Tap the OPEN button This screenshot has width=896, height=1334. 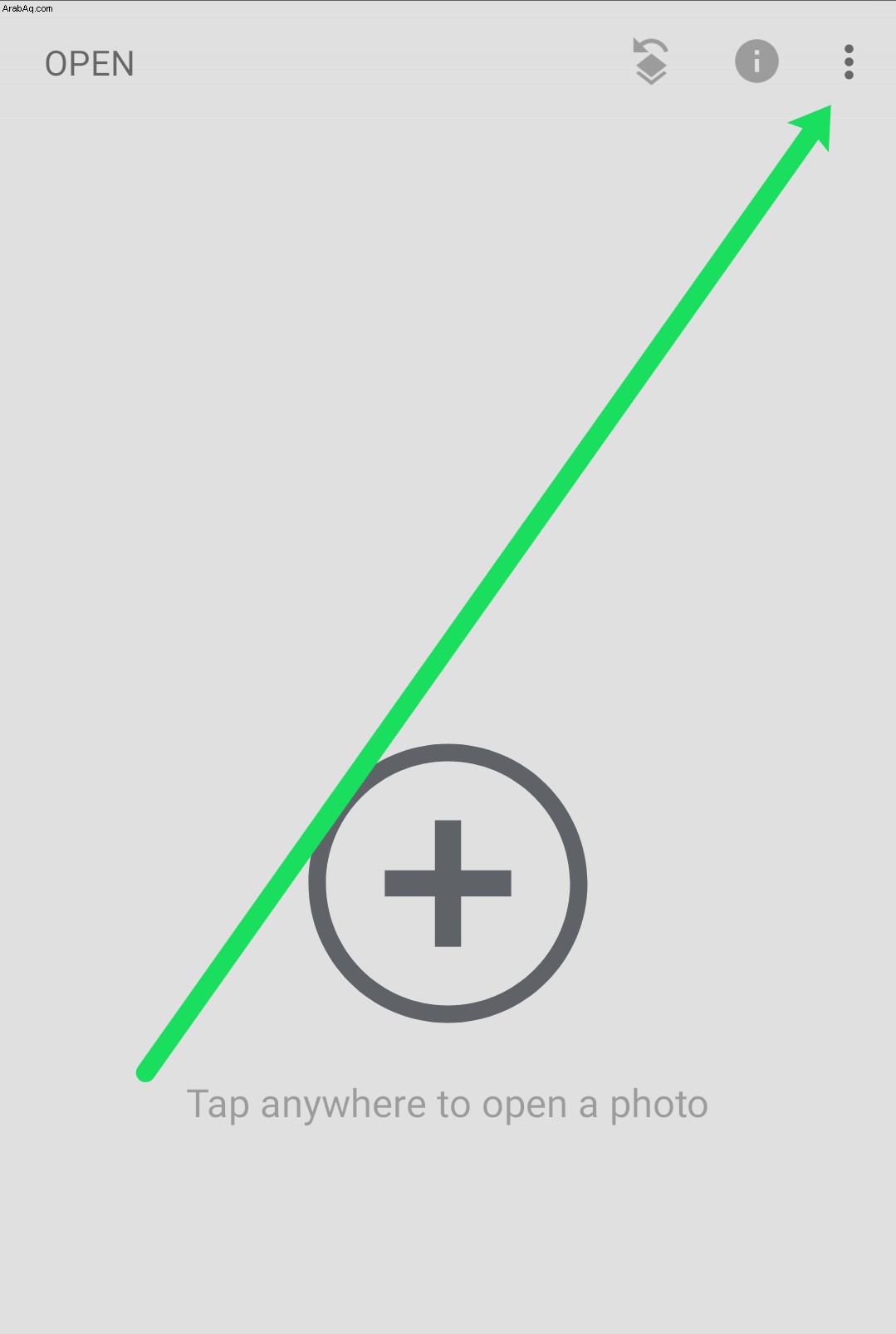90,64
